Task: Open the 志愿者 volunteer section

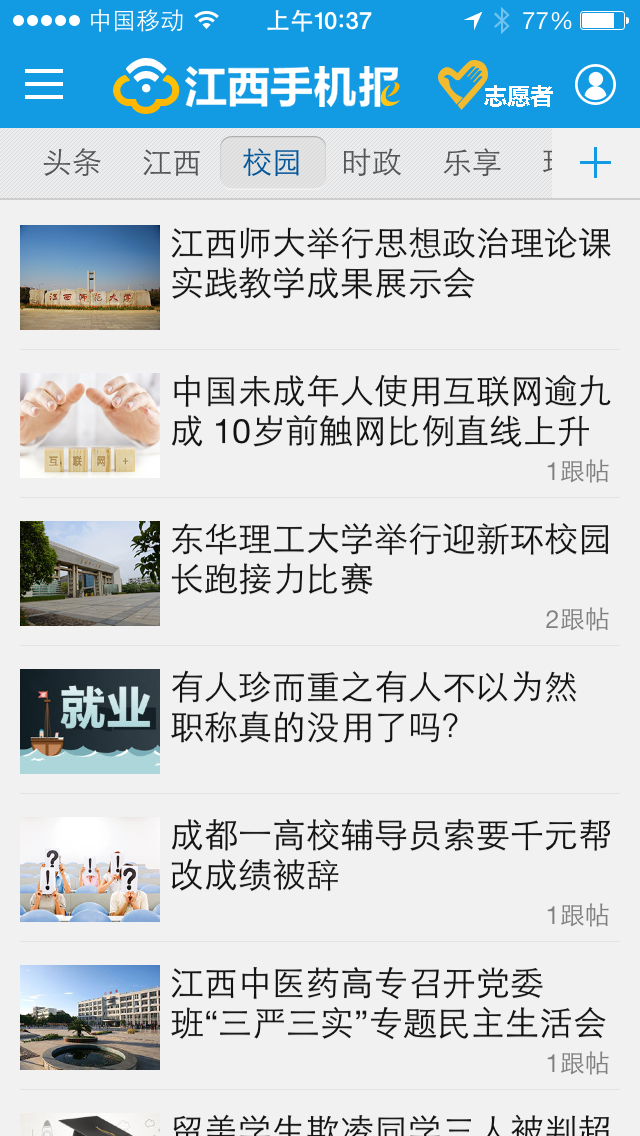Action: point(495,86)
